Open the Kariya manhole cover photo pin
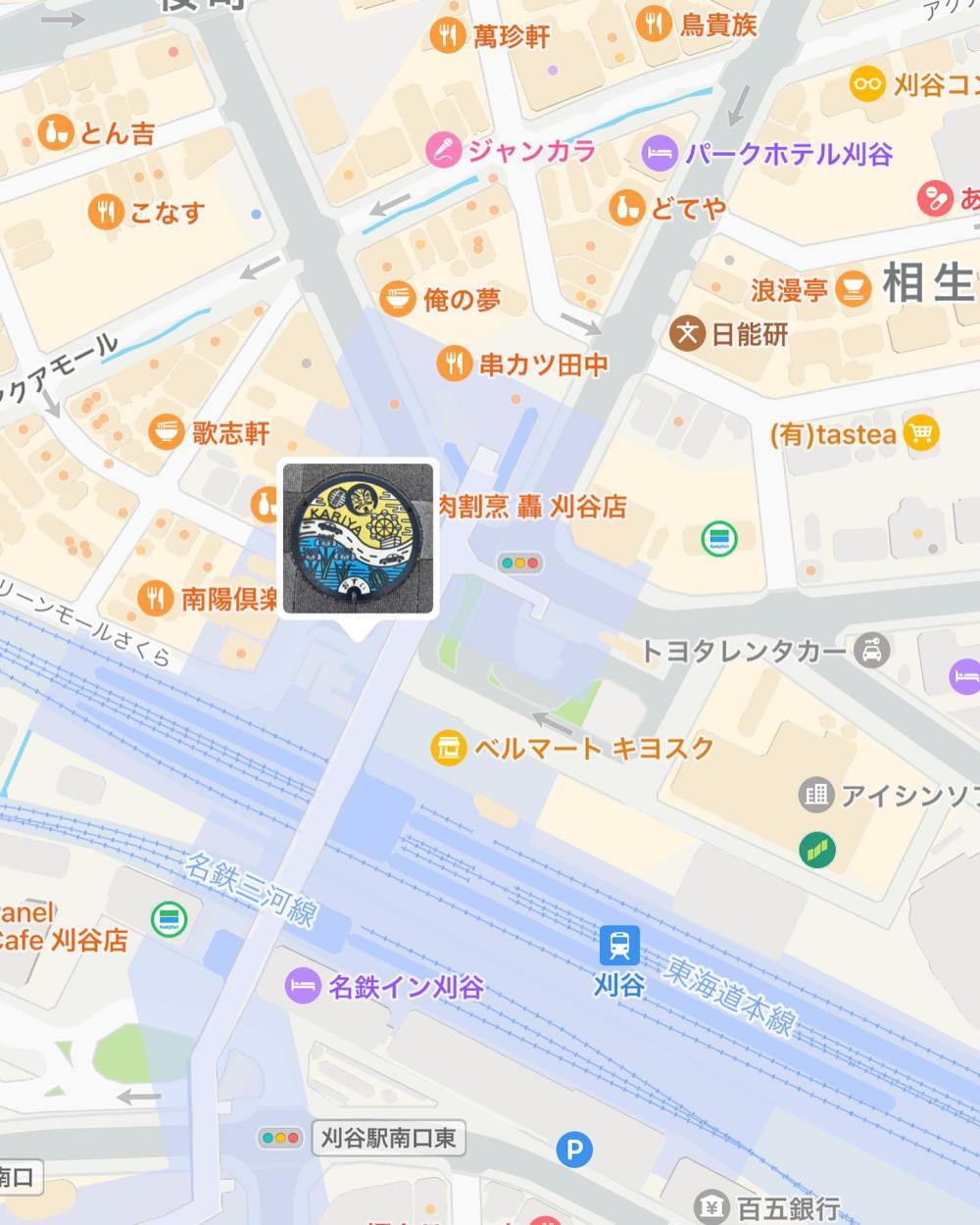The image size is (980, 1225). coord(358,538)
